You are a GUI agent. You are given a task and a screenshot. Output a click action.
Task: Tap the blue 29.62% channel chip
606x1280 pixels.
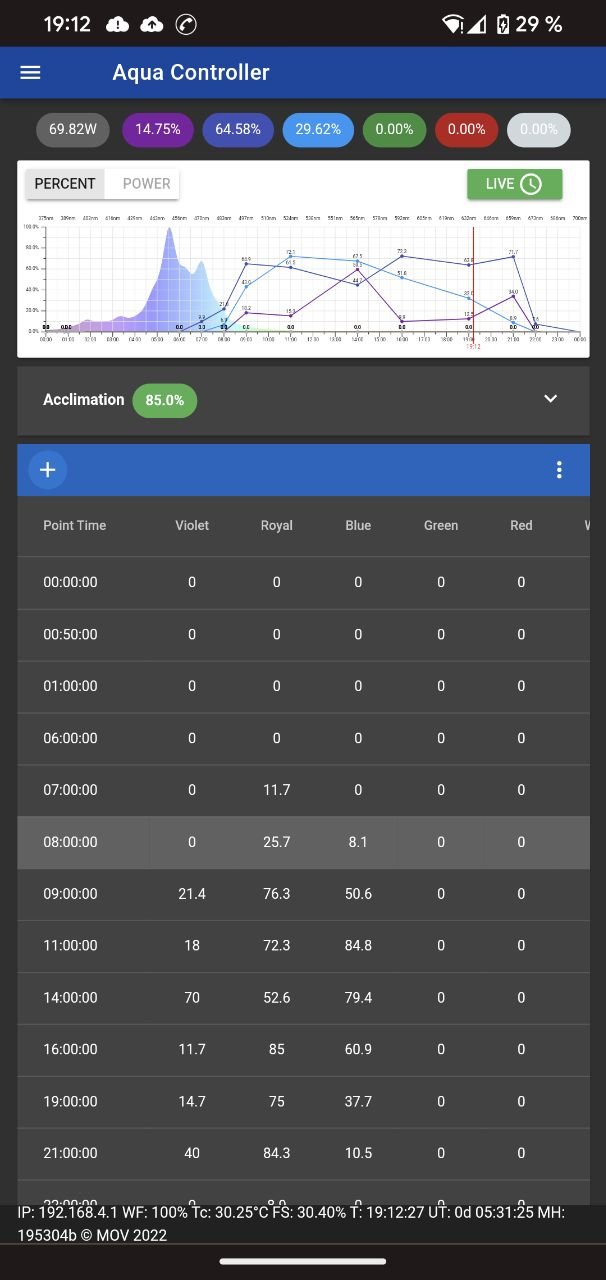318,130
